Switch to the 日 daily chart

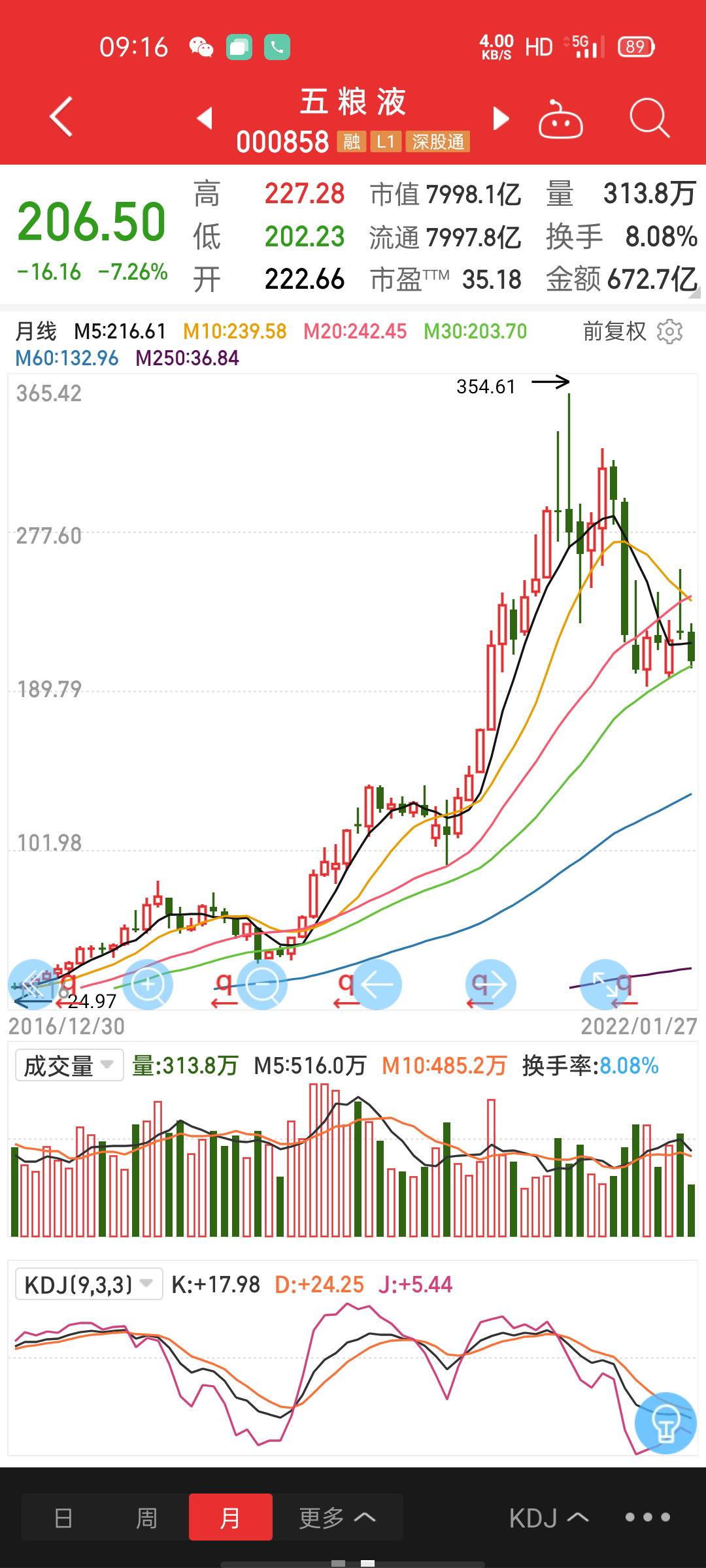pyautogui.click(x=63, y=1517)
